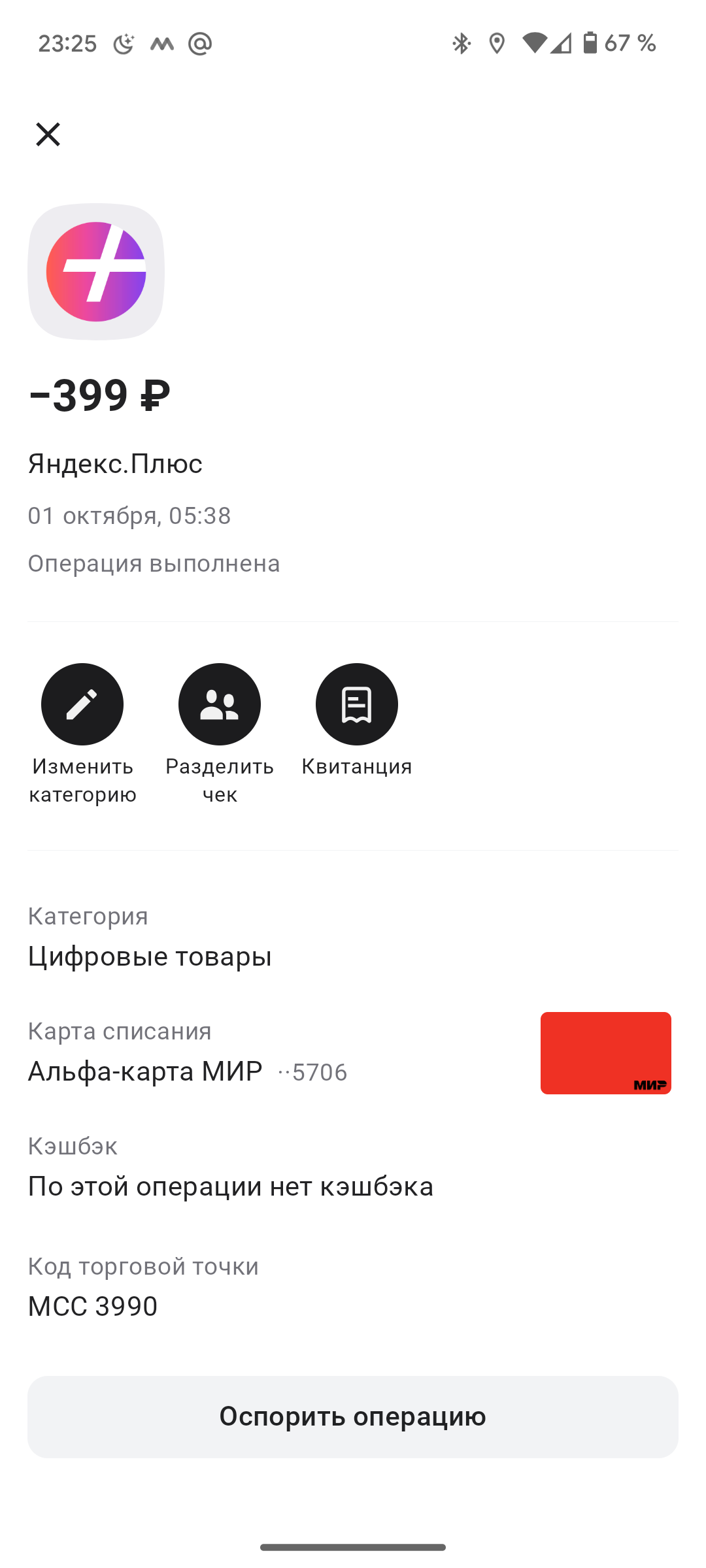Viewport: 706px width, 1568px height.
Task: Tap the Bluetooth icon in status bar
Action: (462, 42)
